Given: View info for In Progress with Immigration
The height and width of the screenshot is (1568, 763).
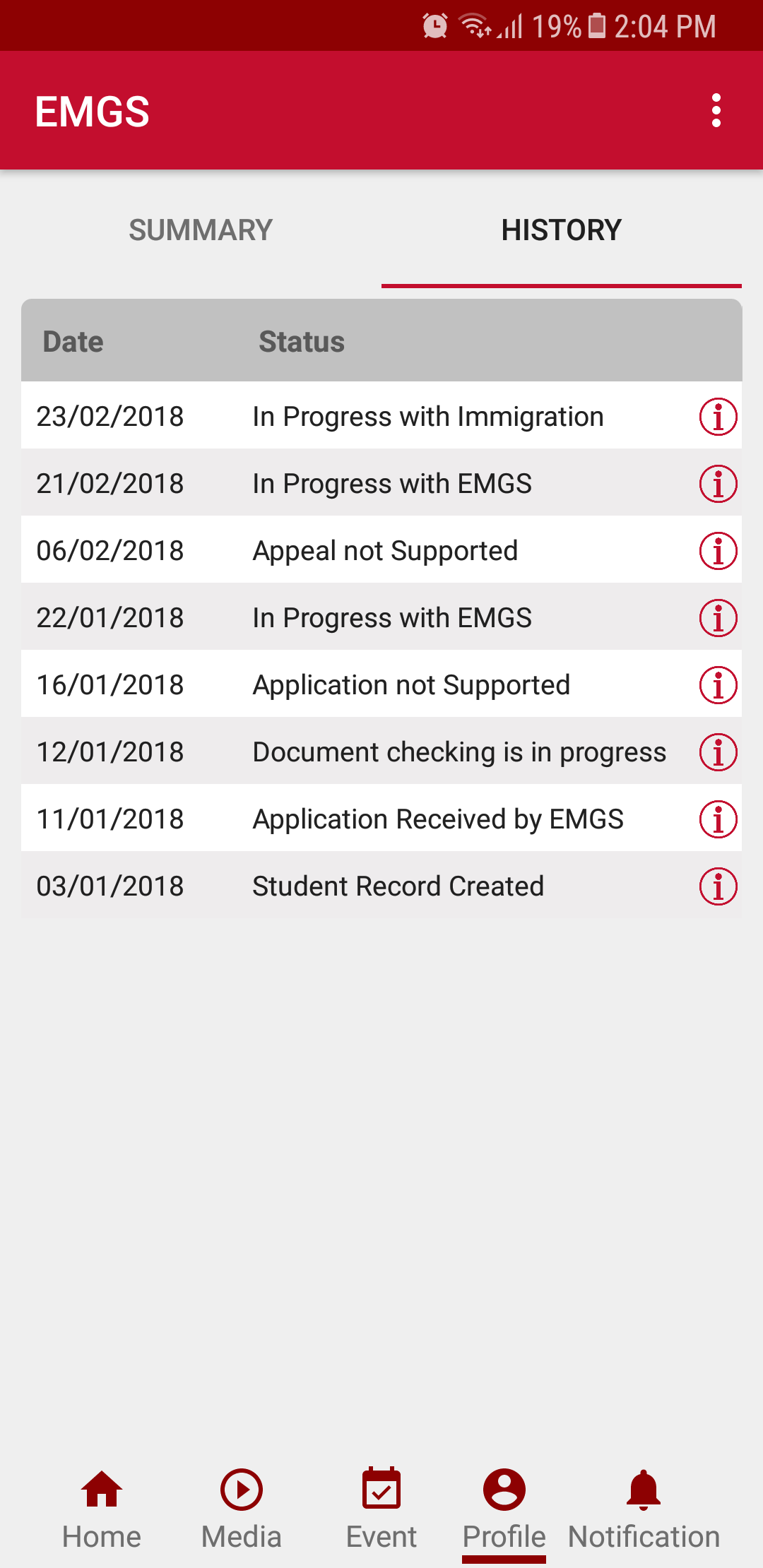Looking at the screenshot, I should point(718,417).
